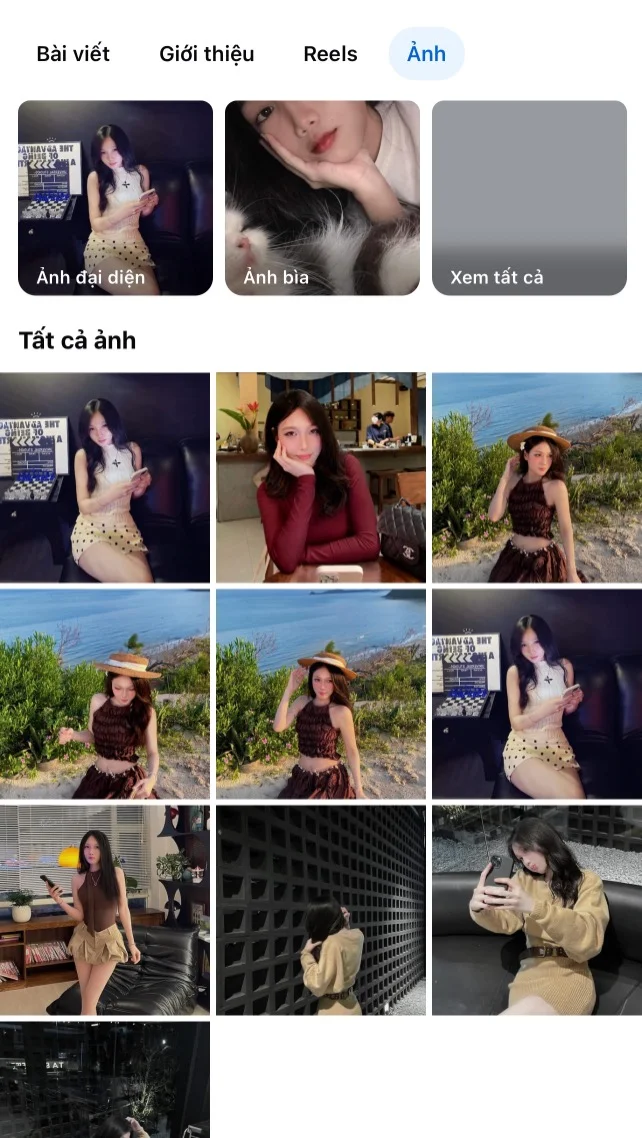Viewport: 642px width, 1138px height.
Task: Open the photo by the black lattice wall
Action: point(321,910)
